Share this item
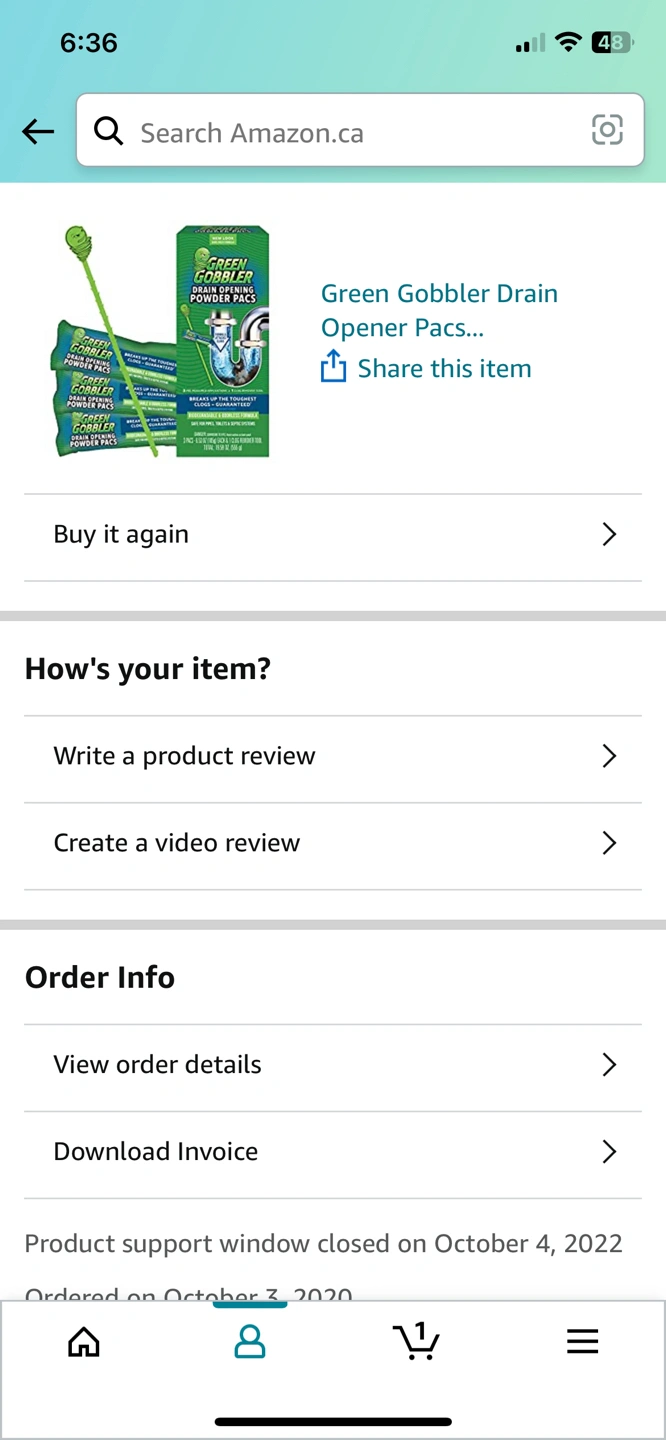 click(x=426, y=368)
